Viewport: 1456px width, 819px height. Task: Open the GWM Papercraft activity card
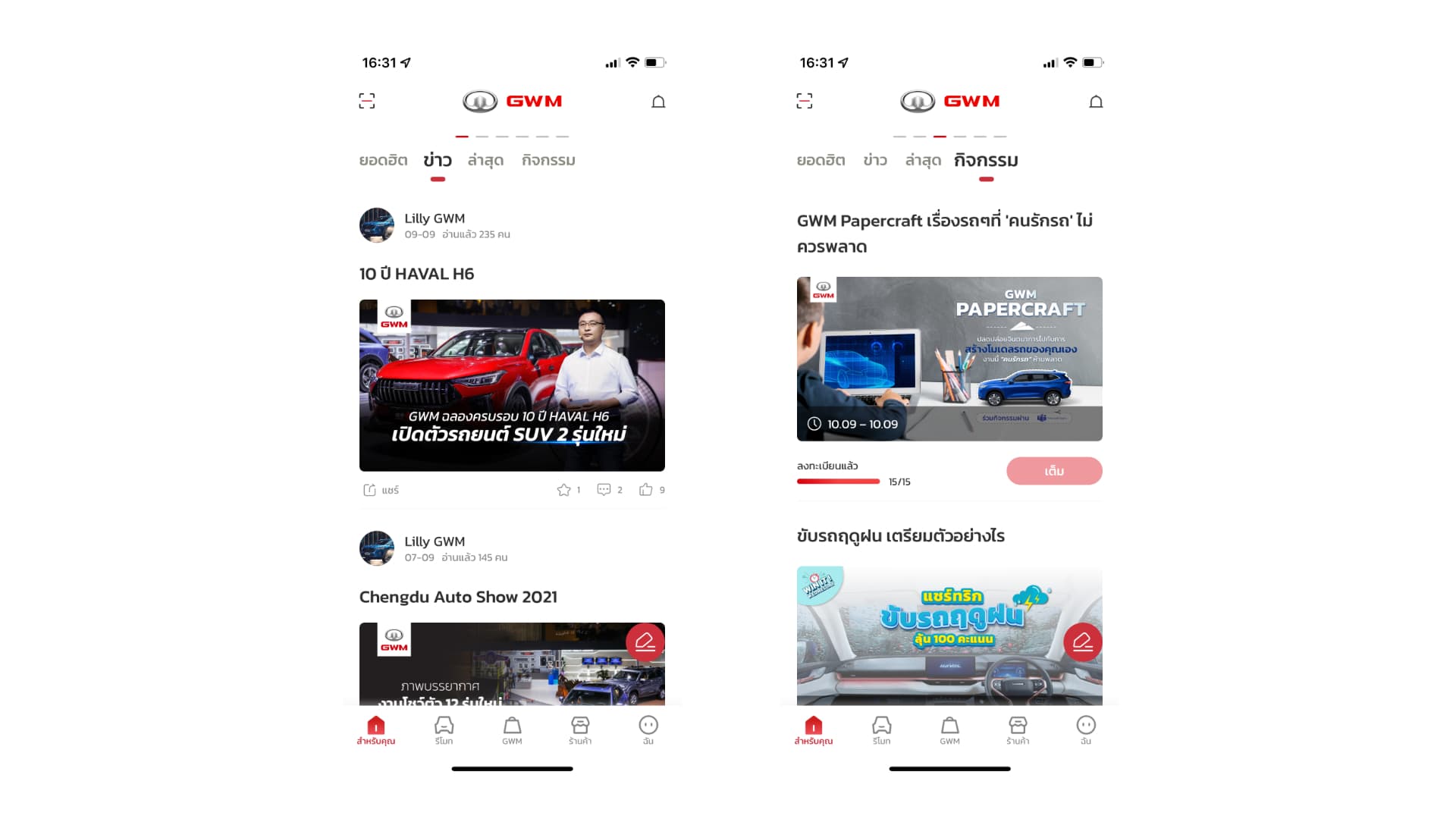pyautogui.click(x=949, y=359)
